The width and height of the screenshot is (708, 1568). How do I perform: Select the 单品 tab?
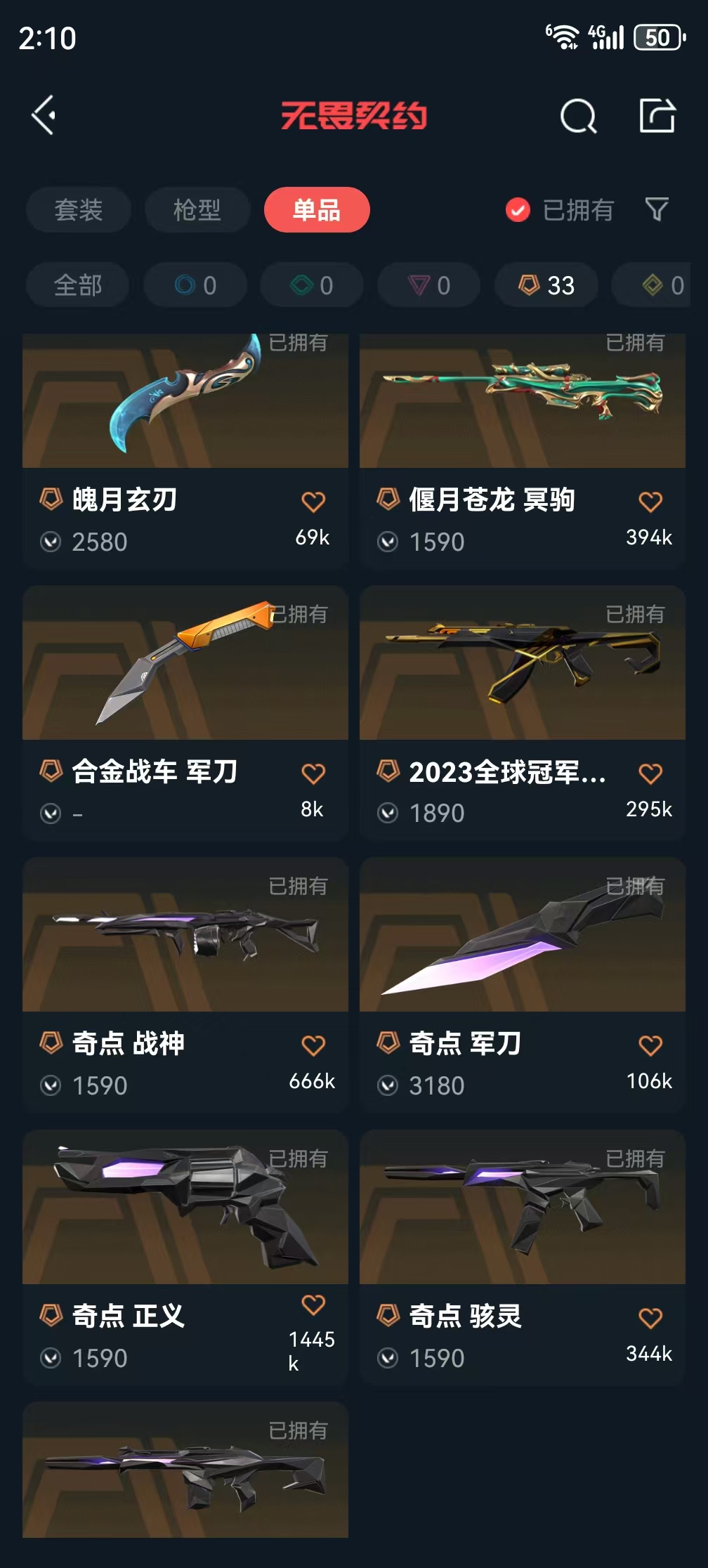(317, 210)
